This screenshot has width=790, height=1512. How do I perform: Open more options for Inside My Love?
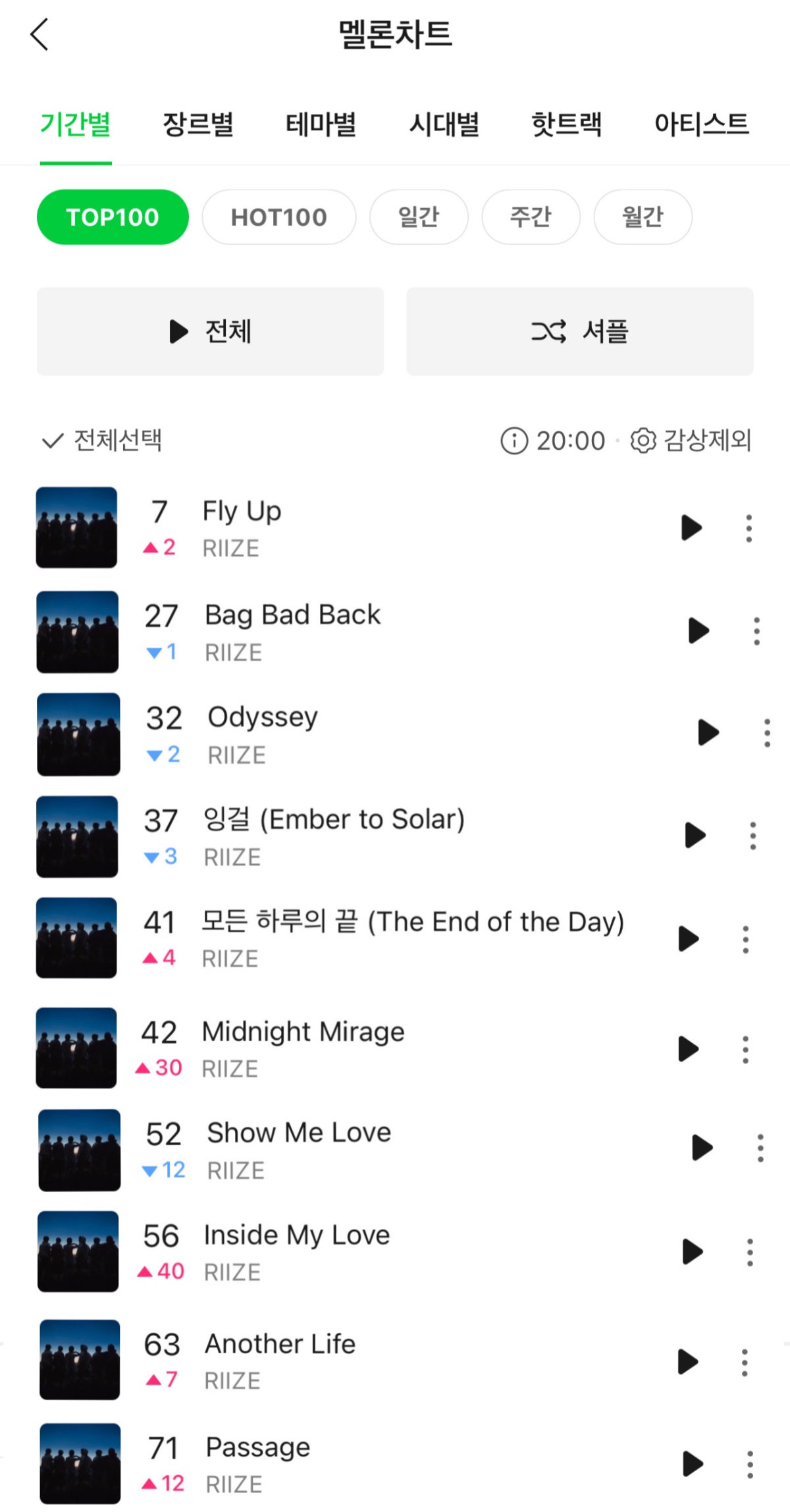point(750,1252)
